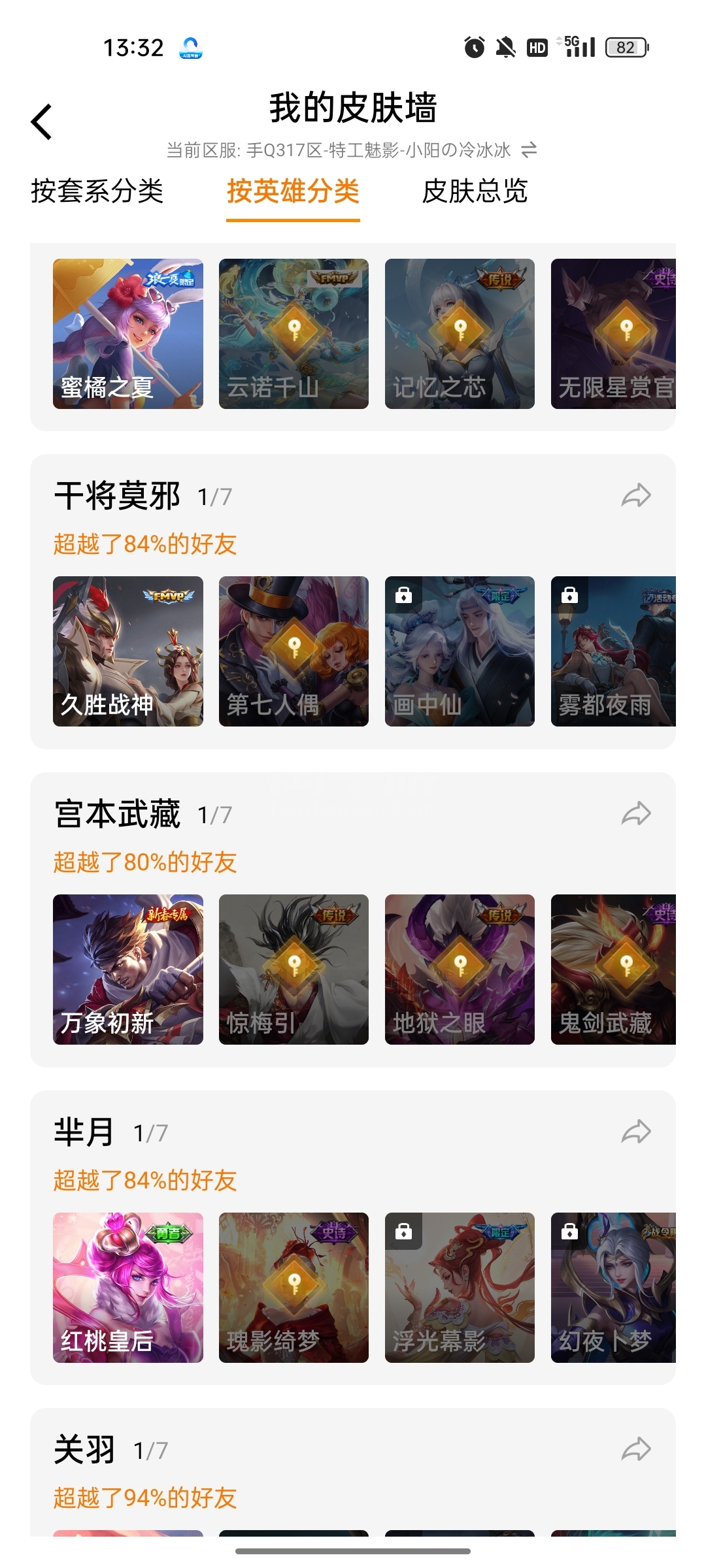Open the 万象初新 skin

click(x=128, y=970)
